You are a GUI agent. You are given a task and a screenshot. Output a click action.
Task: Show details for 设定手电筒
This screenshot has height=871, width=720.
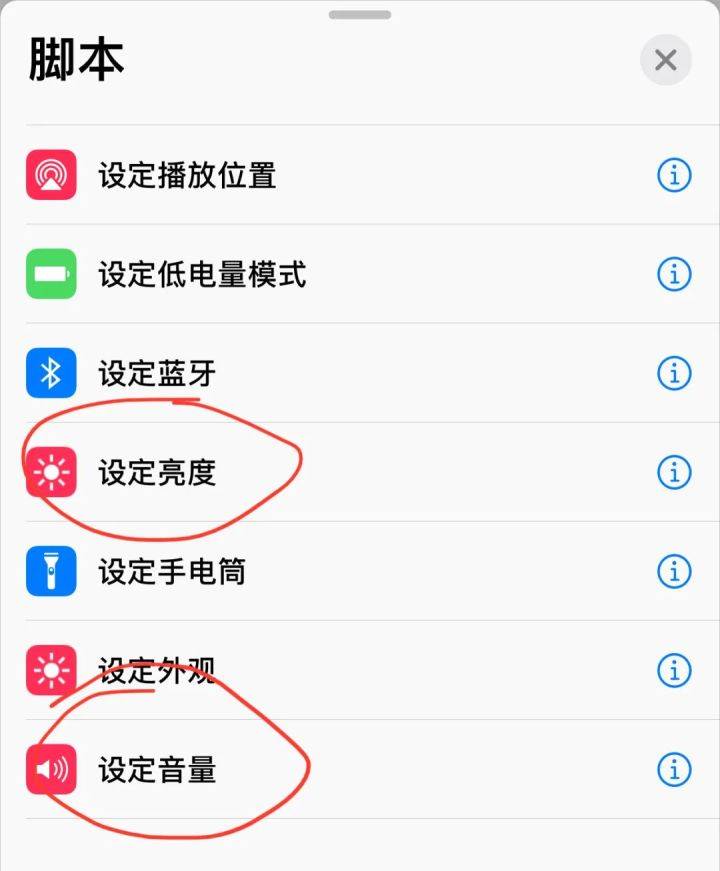coord(674,571)
